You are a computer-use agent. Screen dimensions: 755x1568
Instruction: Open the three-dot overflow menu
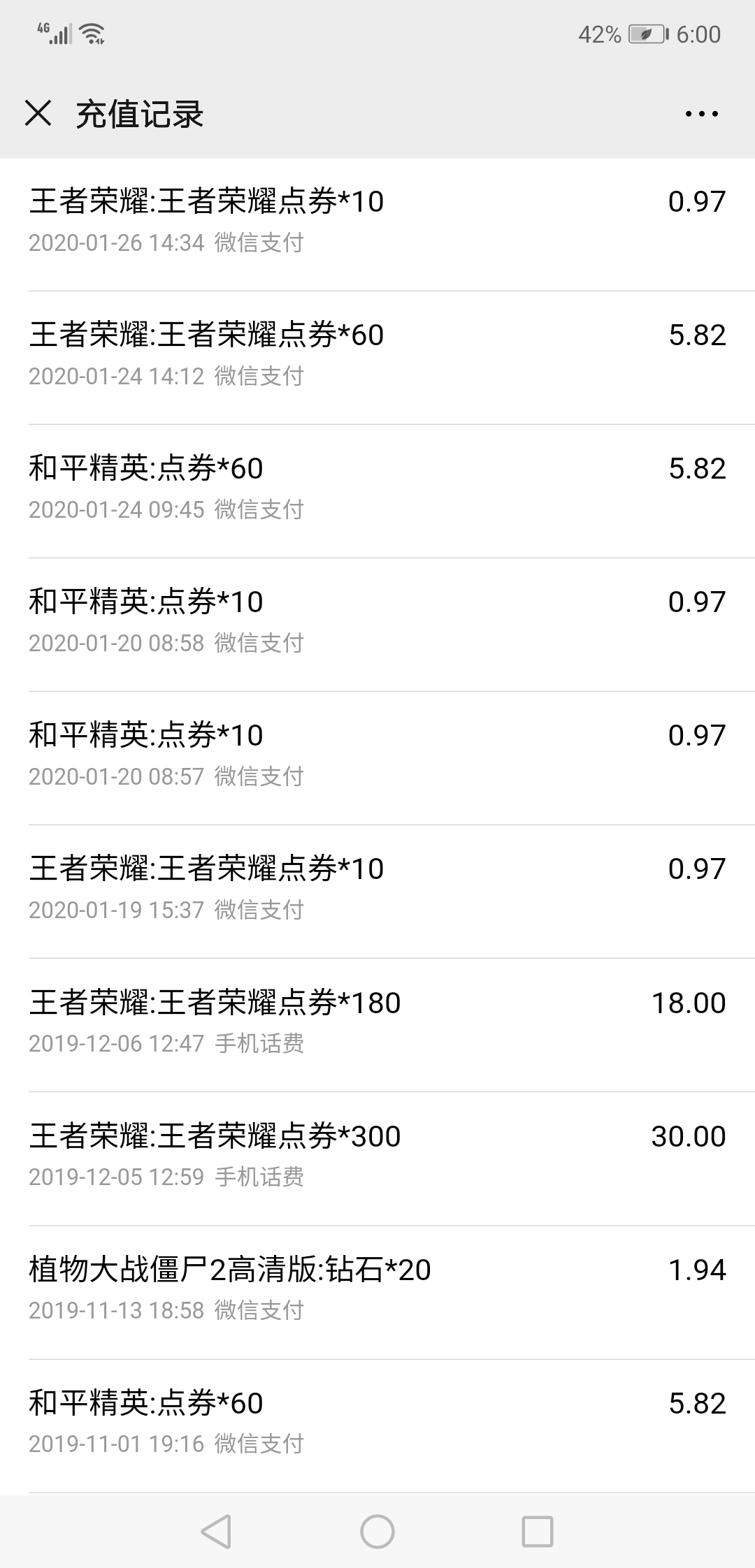point(701,113)
